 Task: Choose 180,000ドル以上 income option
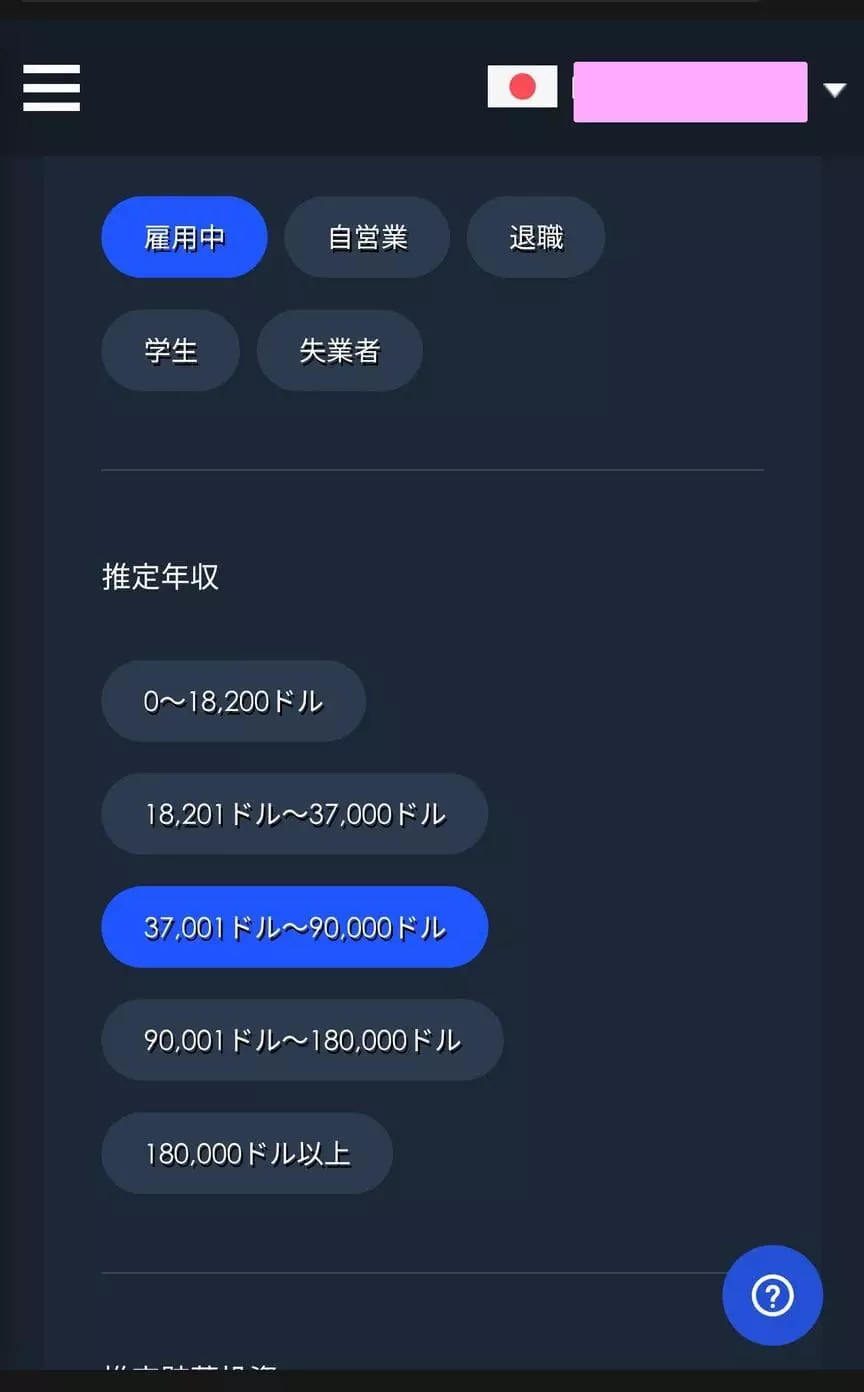[x=247, y=1153]
